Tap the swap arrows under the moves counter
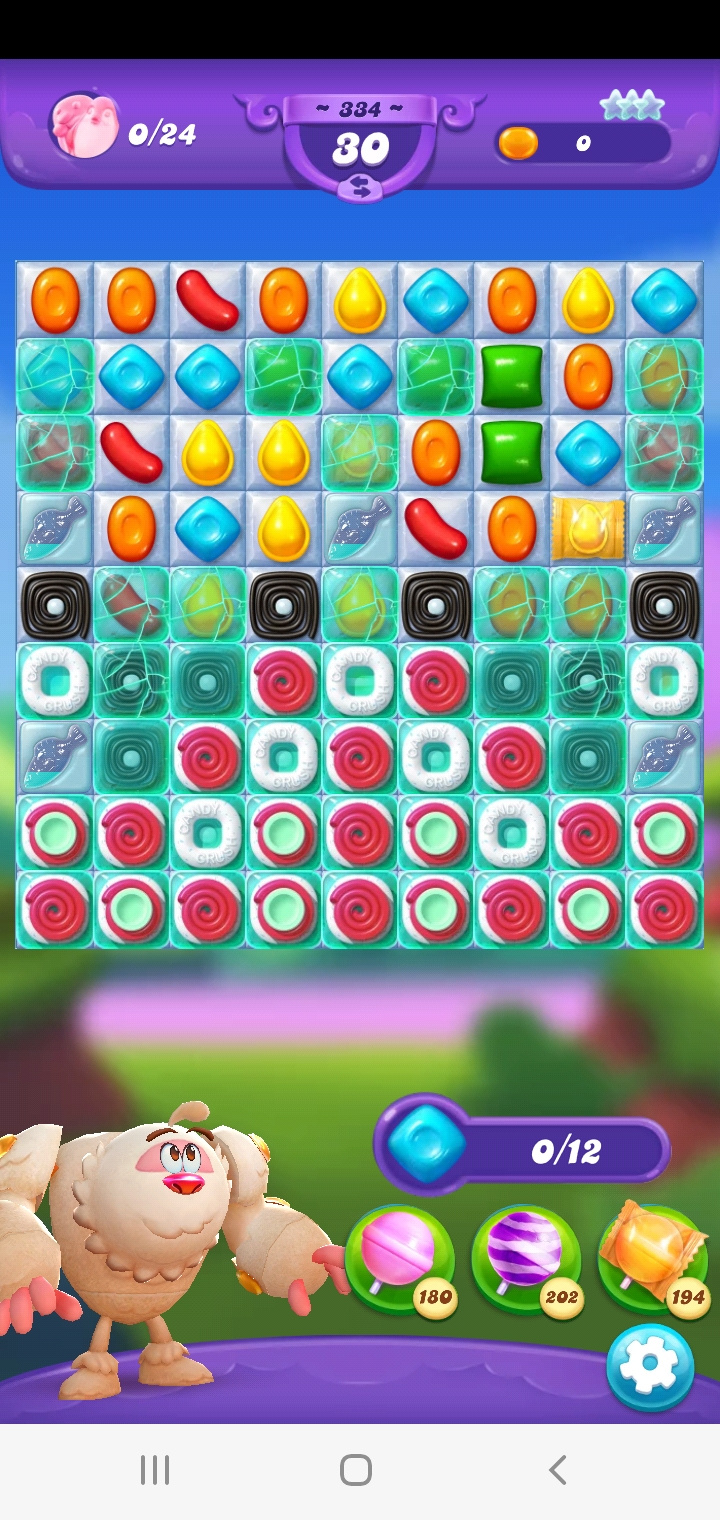Viewport: 720px width, 1520px height. click(x=359, y=187)
